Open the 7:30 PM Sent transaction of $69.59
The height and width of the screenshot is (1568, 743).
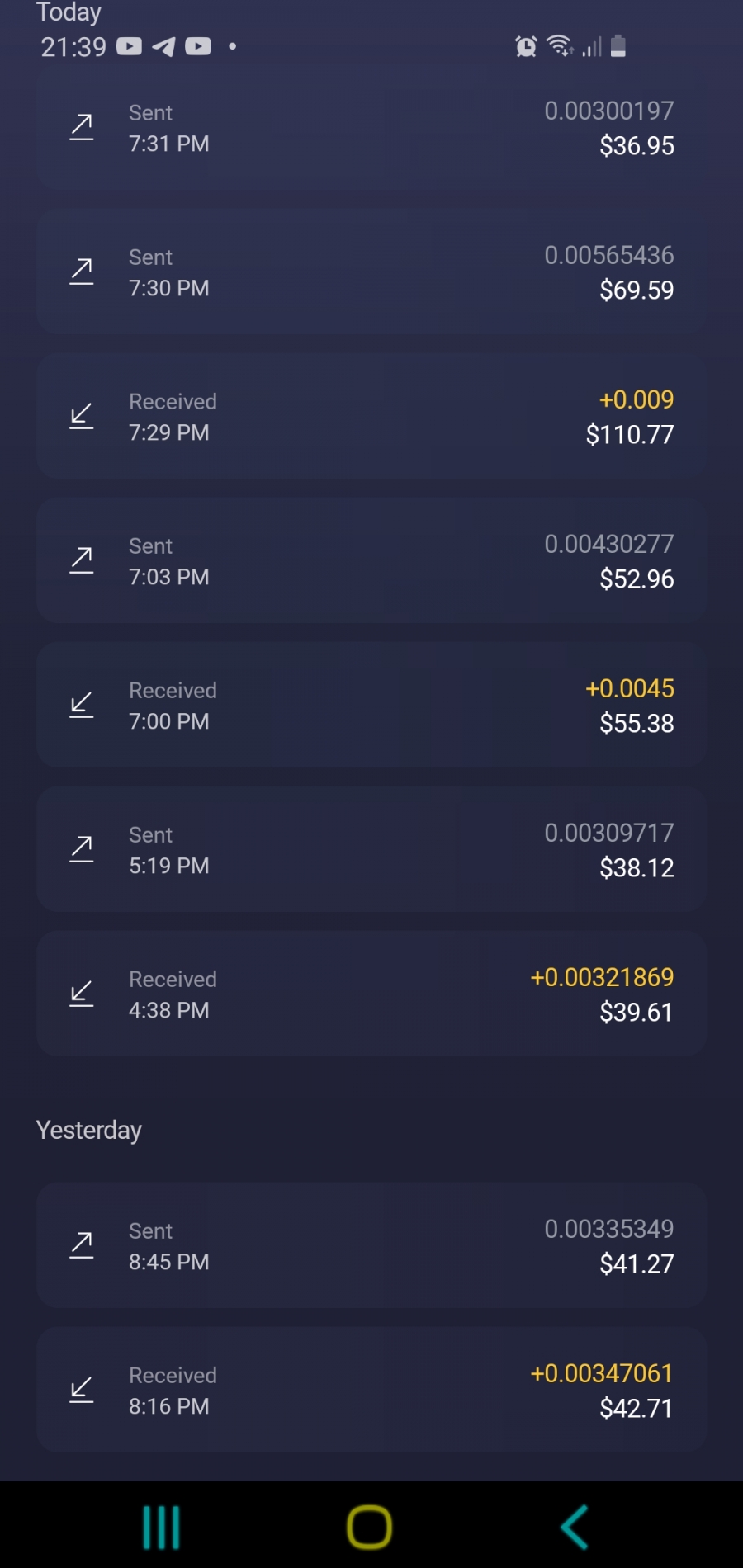click(x=371, y=272)
